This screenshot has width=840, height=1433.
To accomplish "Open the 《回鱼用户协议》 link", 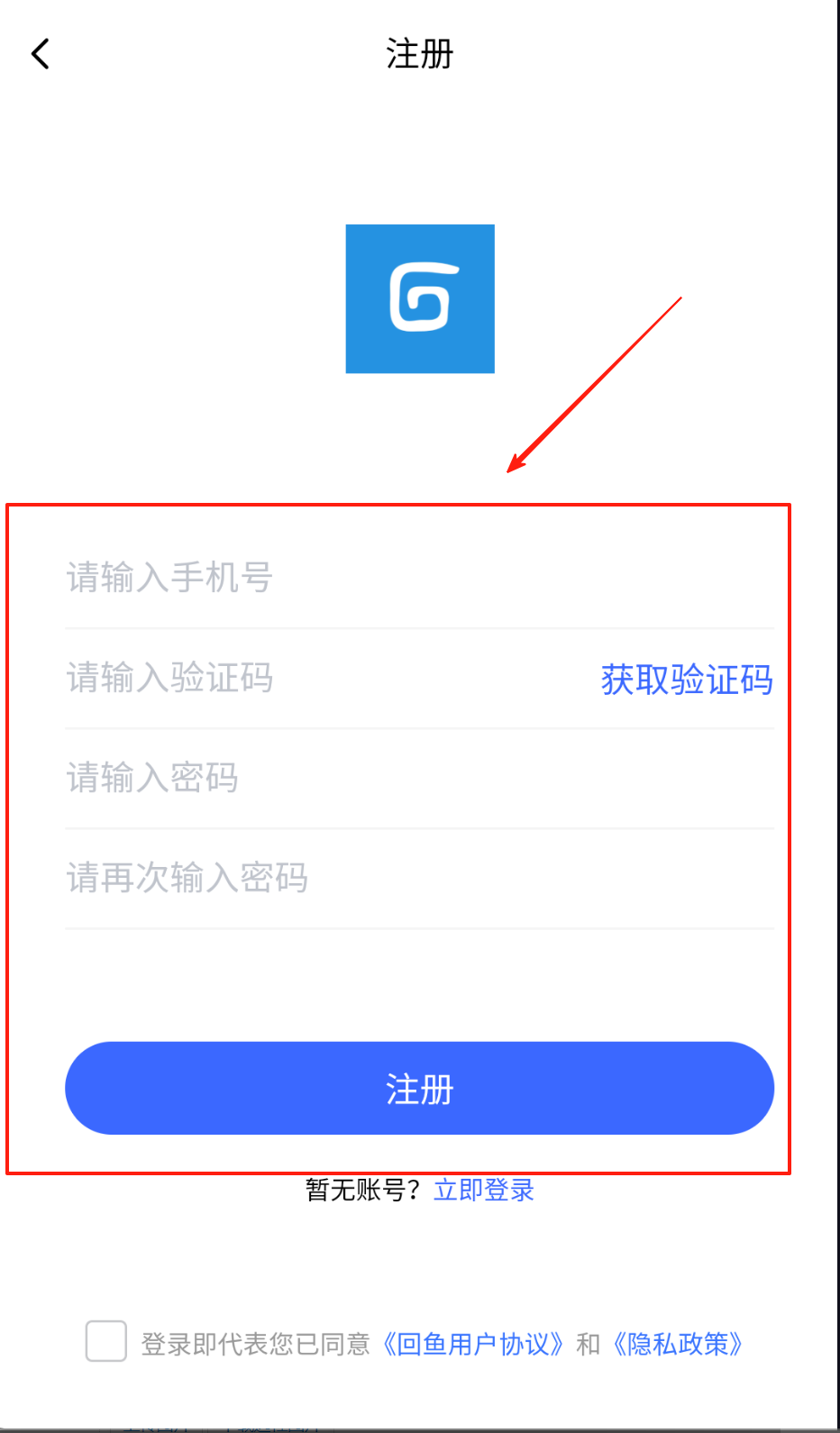I will 473,1345.
